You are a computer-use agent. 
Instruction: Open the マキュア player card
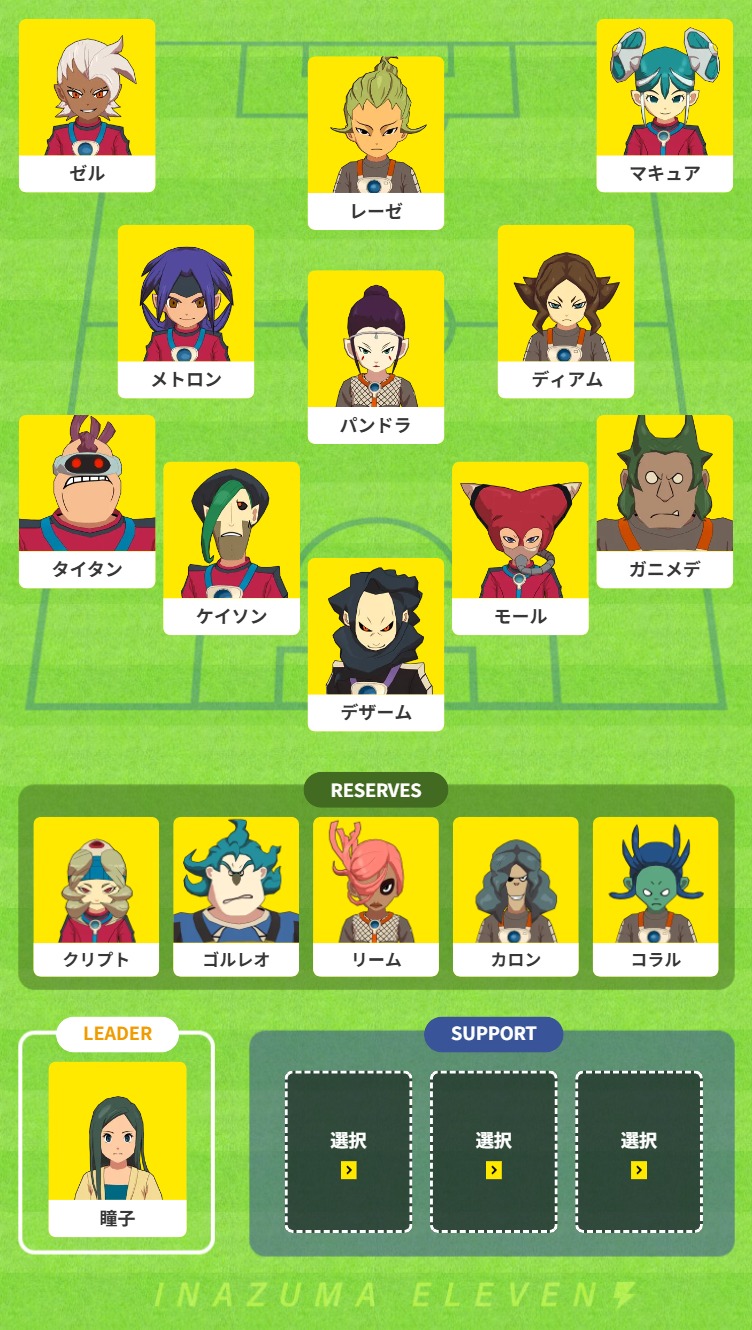click(664, 105)
